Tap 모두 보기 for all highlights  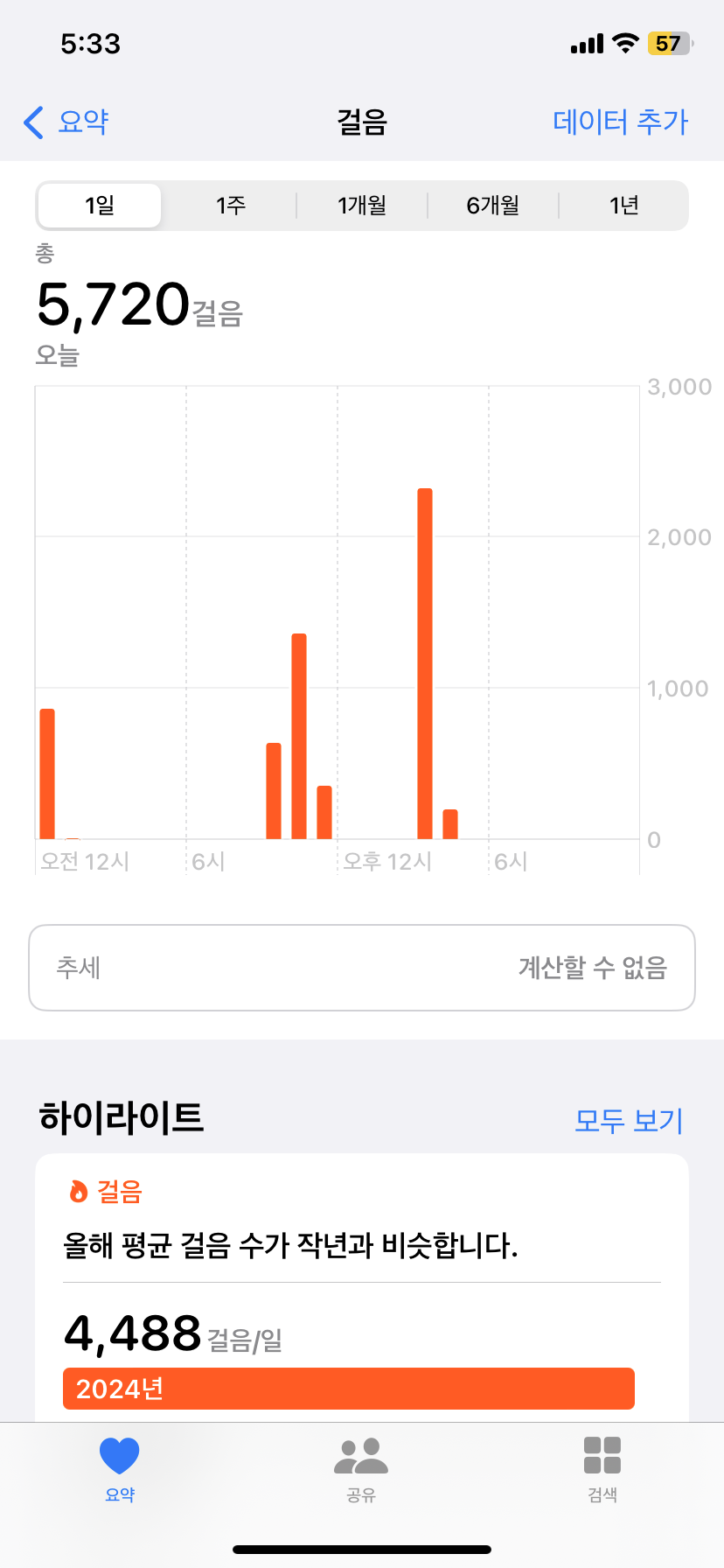pyautogui.click(x=629, y=1120)
